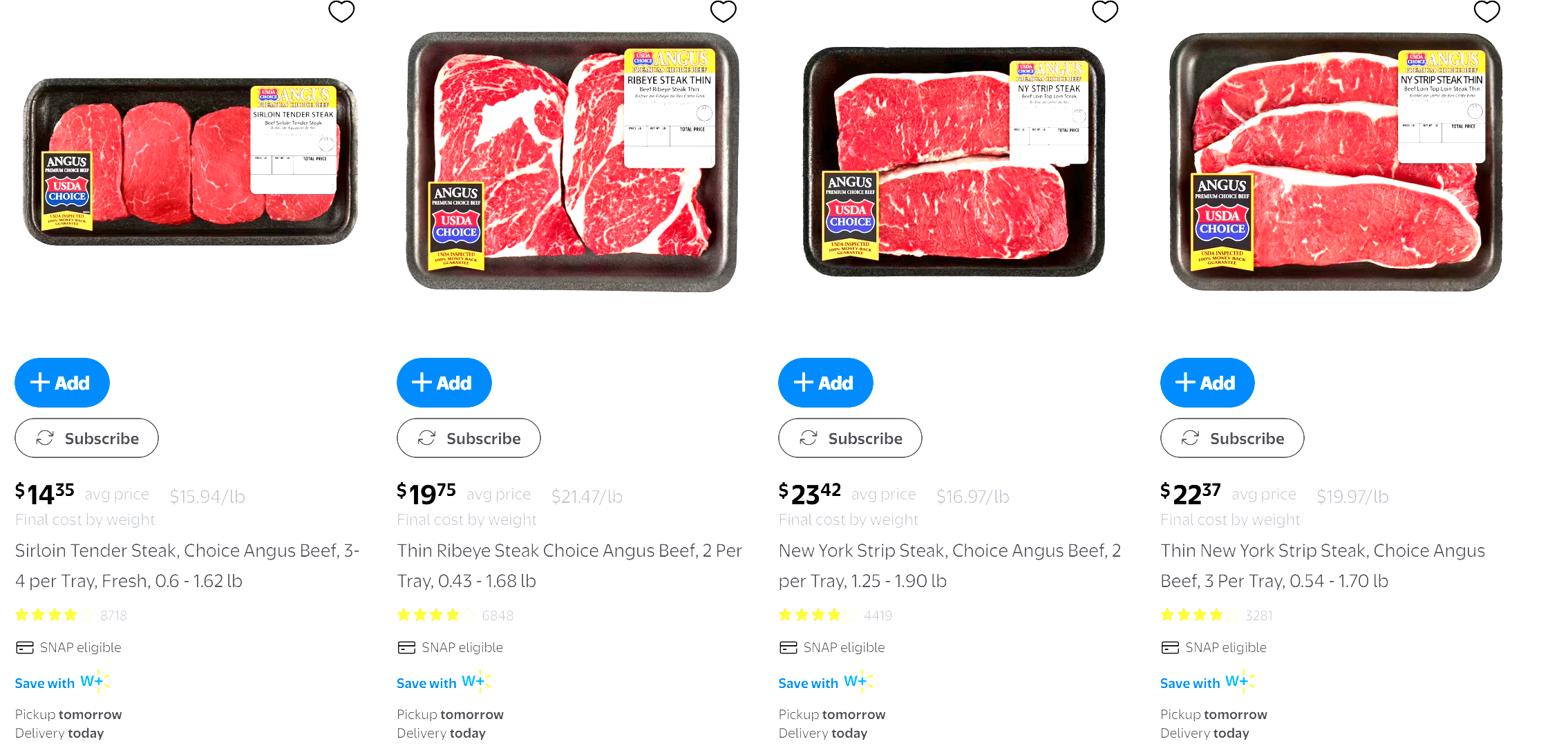The image size is (1568, 755).
Task: View the Thin New York Strip Steak photo
Action: [x=1335, y=162]
